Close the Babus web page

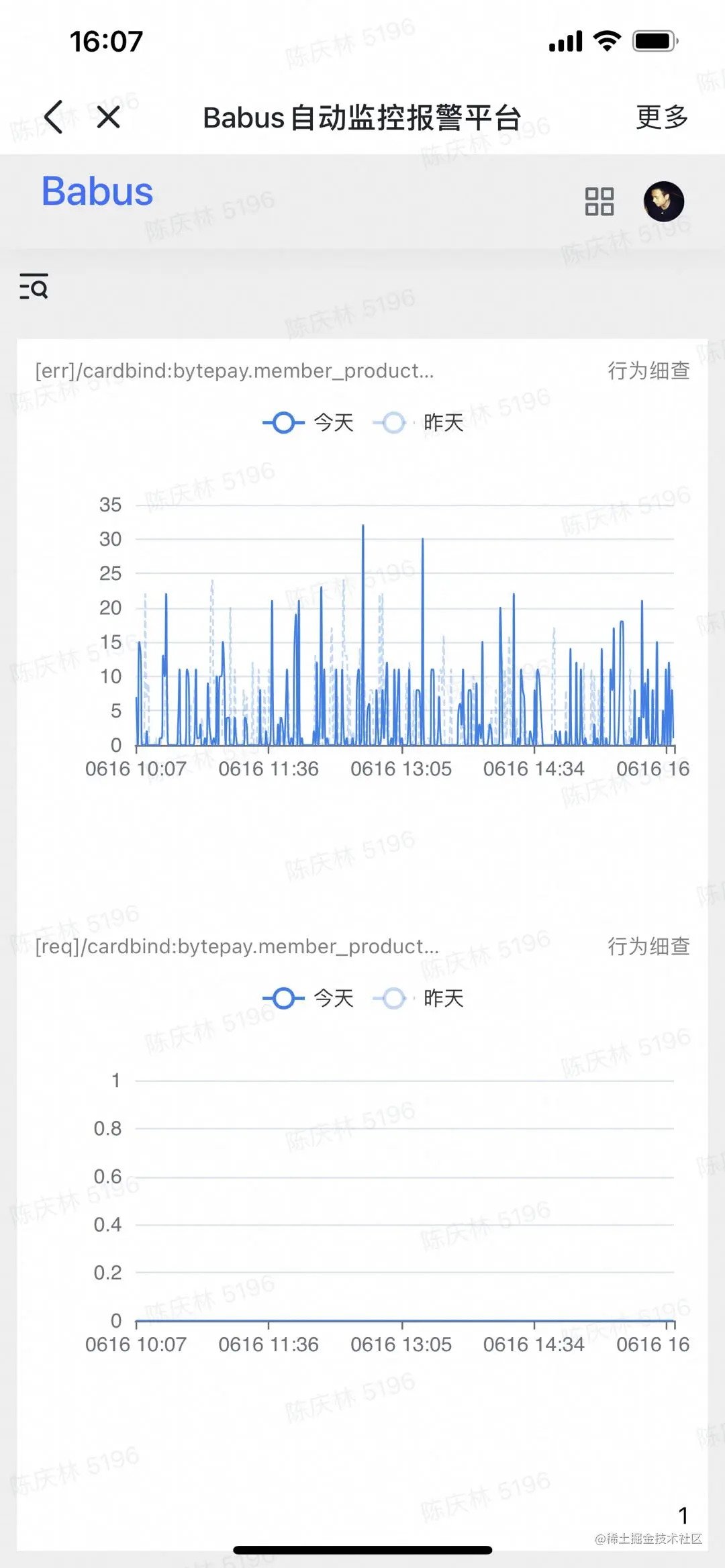coord(108,117)
